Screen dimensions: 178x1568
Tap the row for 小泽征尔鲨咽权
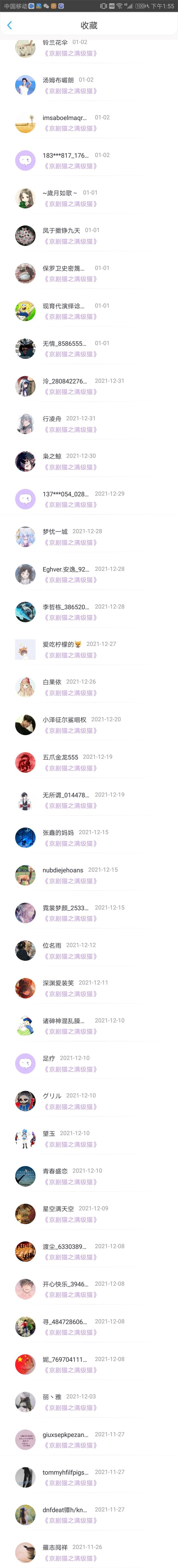pyautogui.click(x=89, y=725)
